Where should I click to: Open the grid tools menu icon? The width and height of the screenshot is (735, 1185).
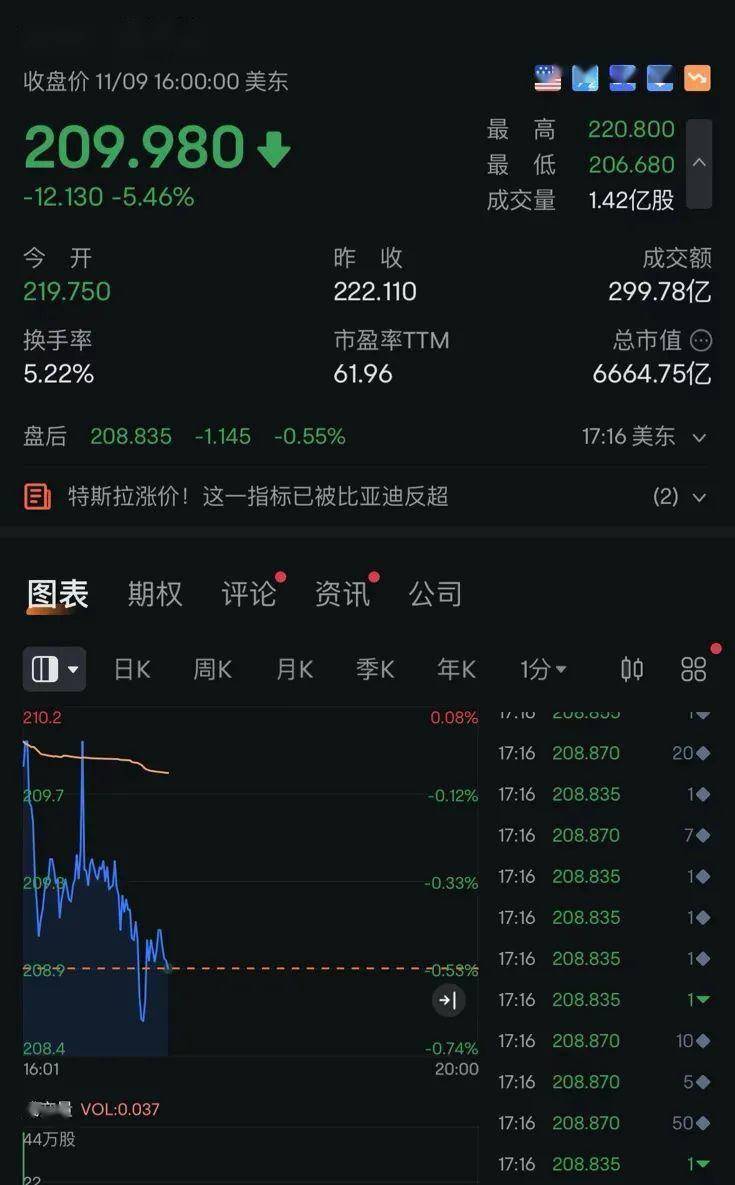pyautogui.click(x=693, y=669)
